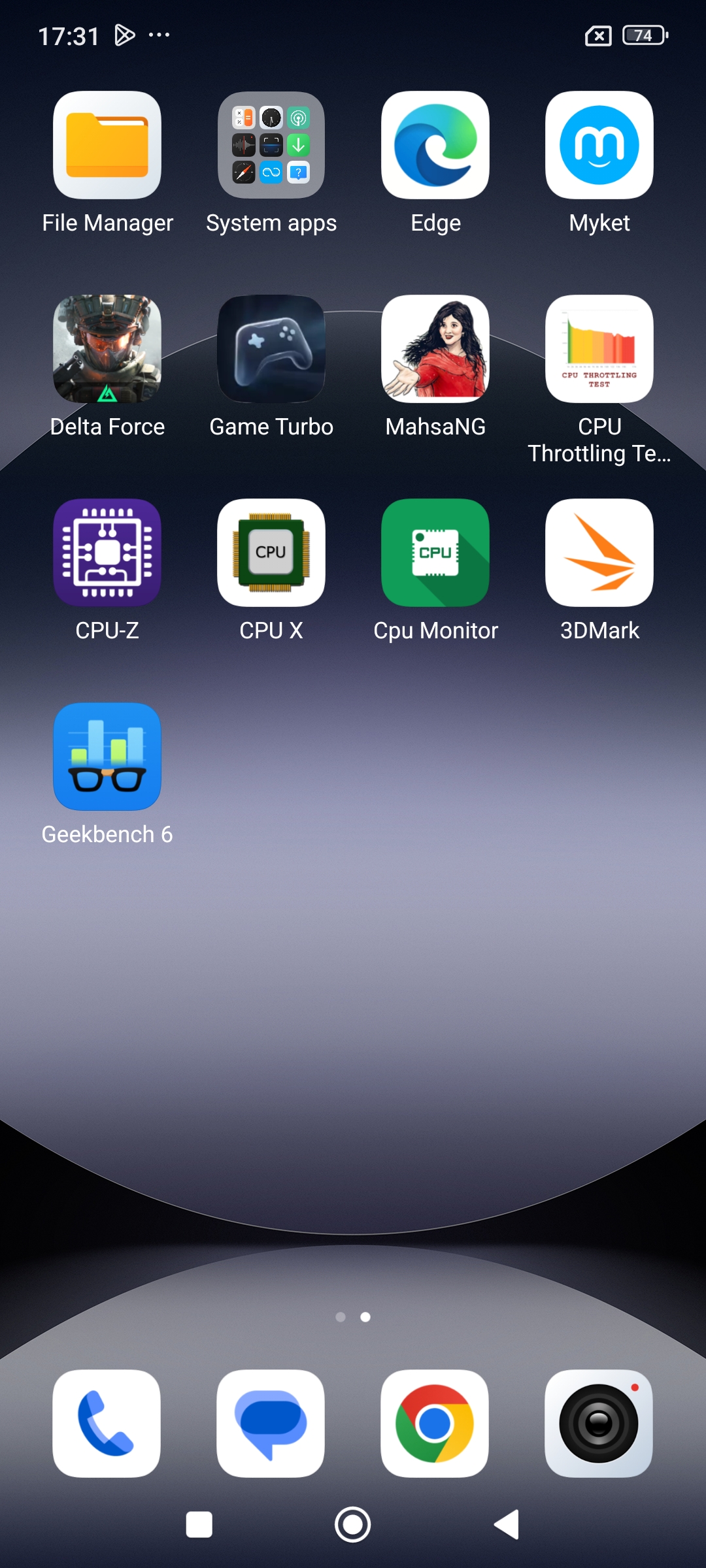Tap the recent apps square button
This screenshot has height=1568, width=706.
coord(199,1525)
